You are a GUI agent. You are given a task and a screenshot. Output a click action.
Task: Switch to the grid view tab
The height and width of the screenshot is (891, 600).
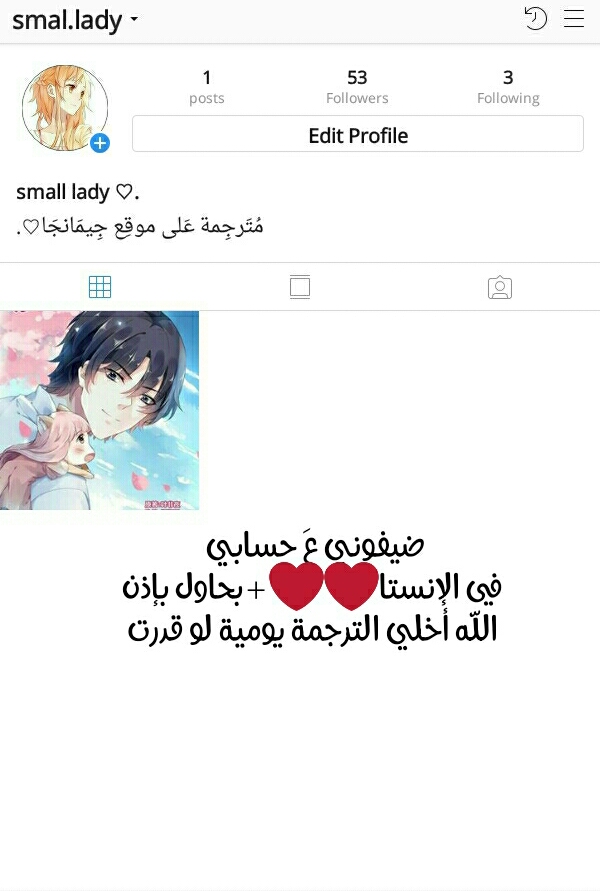[100, 288]
